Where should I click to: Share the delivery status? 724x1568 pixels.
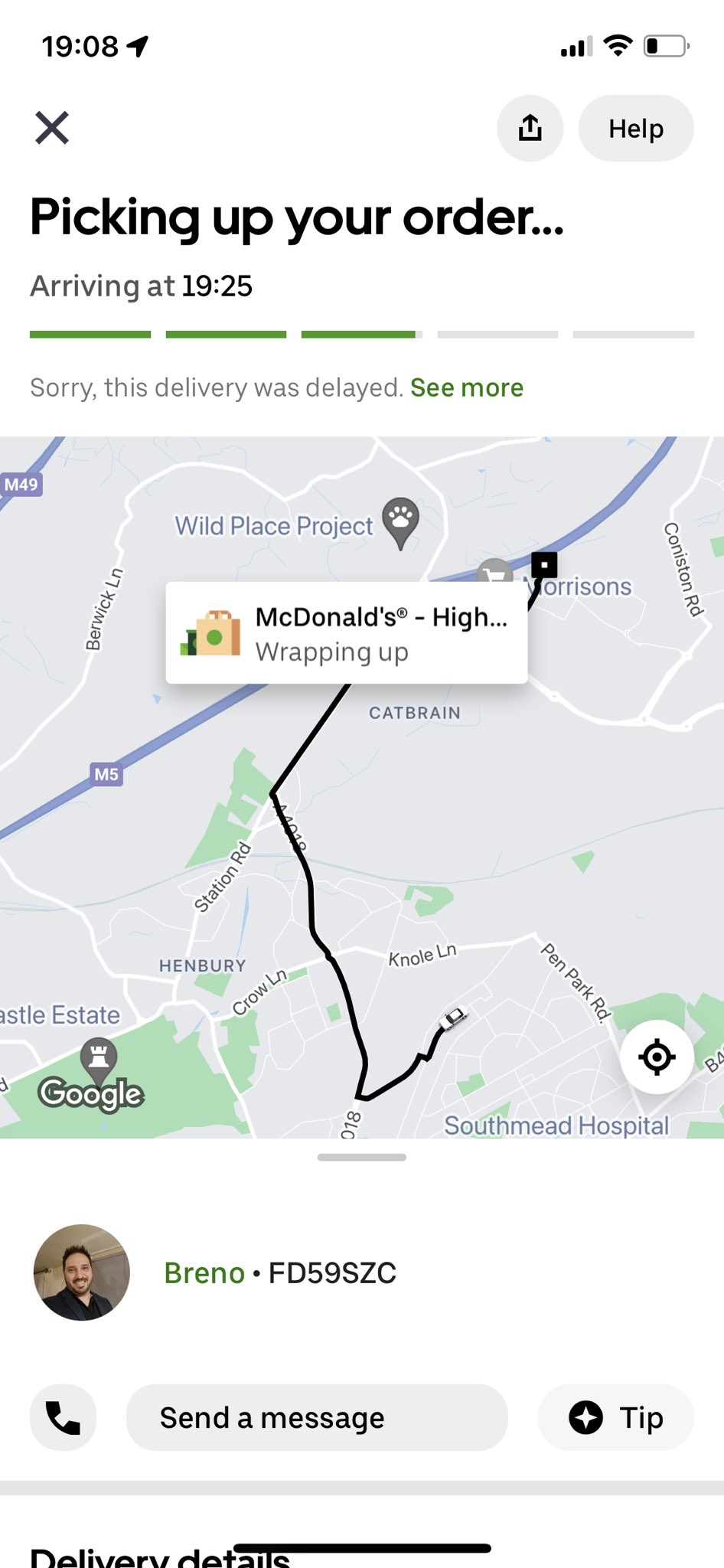click(530, 128)
